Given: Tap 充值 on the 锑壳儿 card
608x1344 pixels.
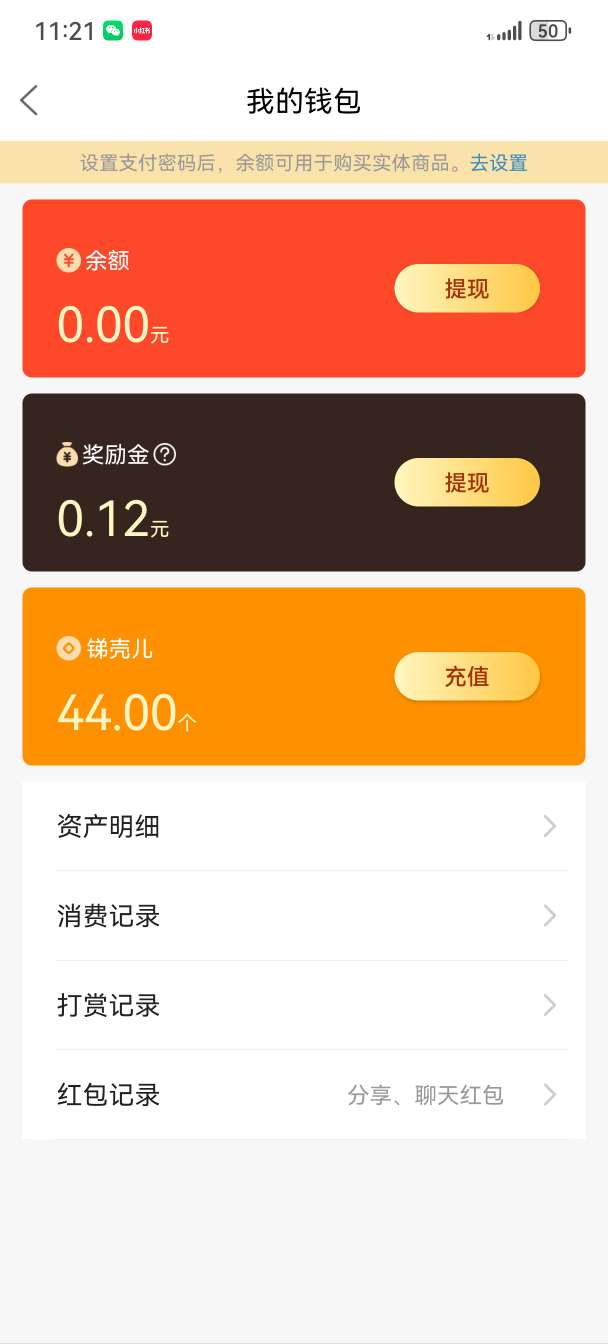Looking at the screenshot, I should (467, 677).
